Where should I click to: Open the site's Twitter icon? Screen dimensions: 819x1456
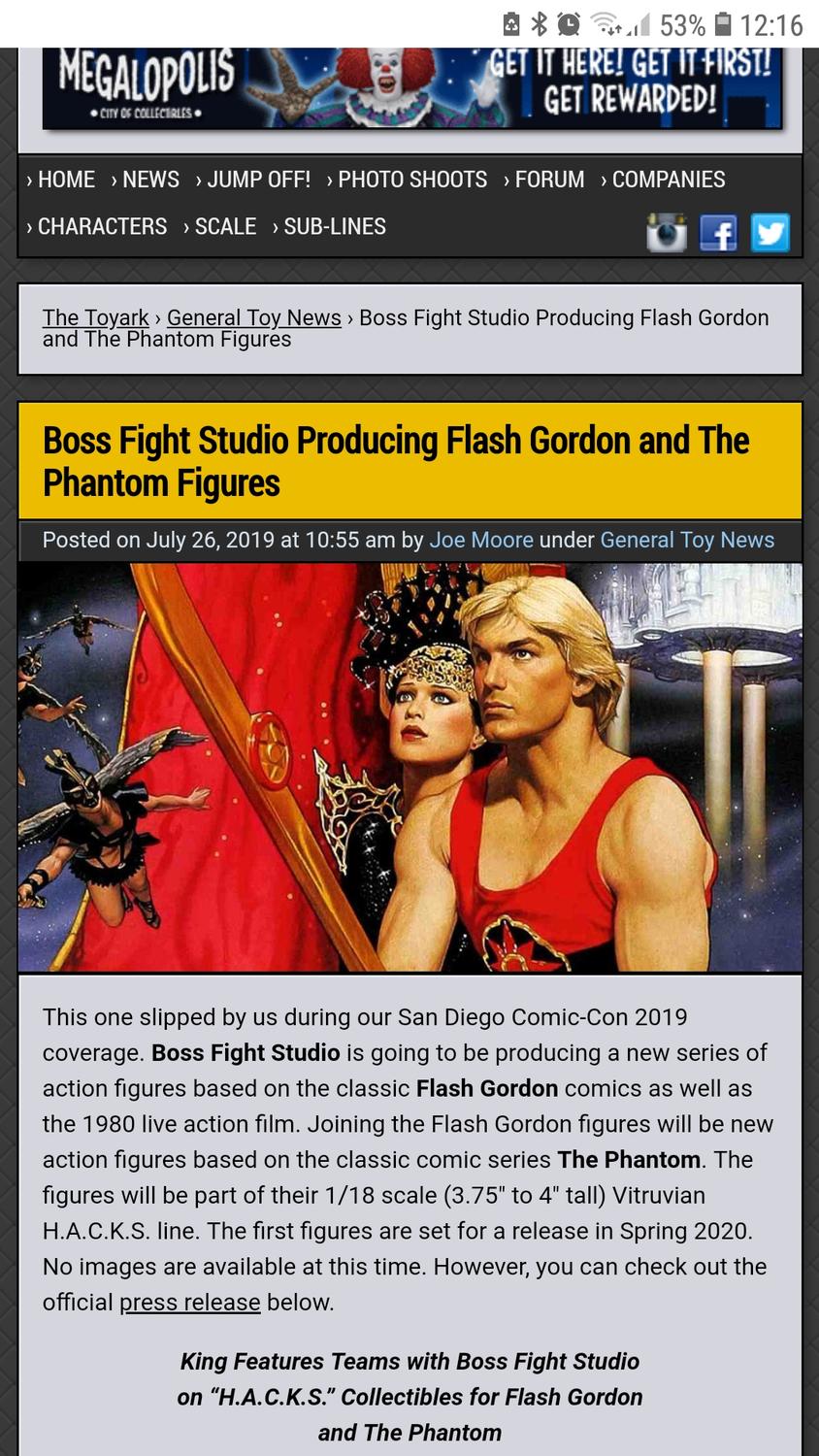pyautogui.click(x=770, y=233)
